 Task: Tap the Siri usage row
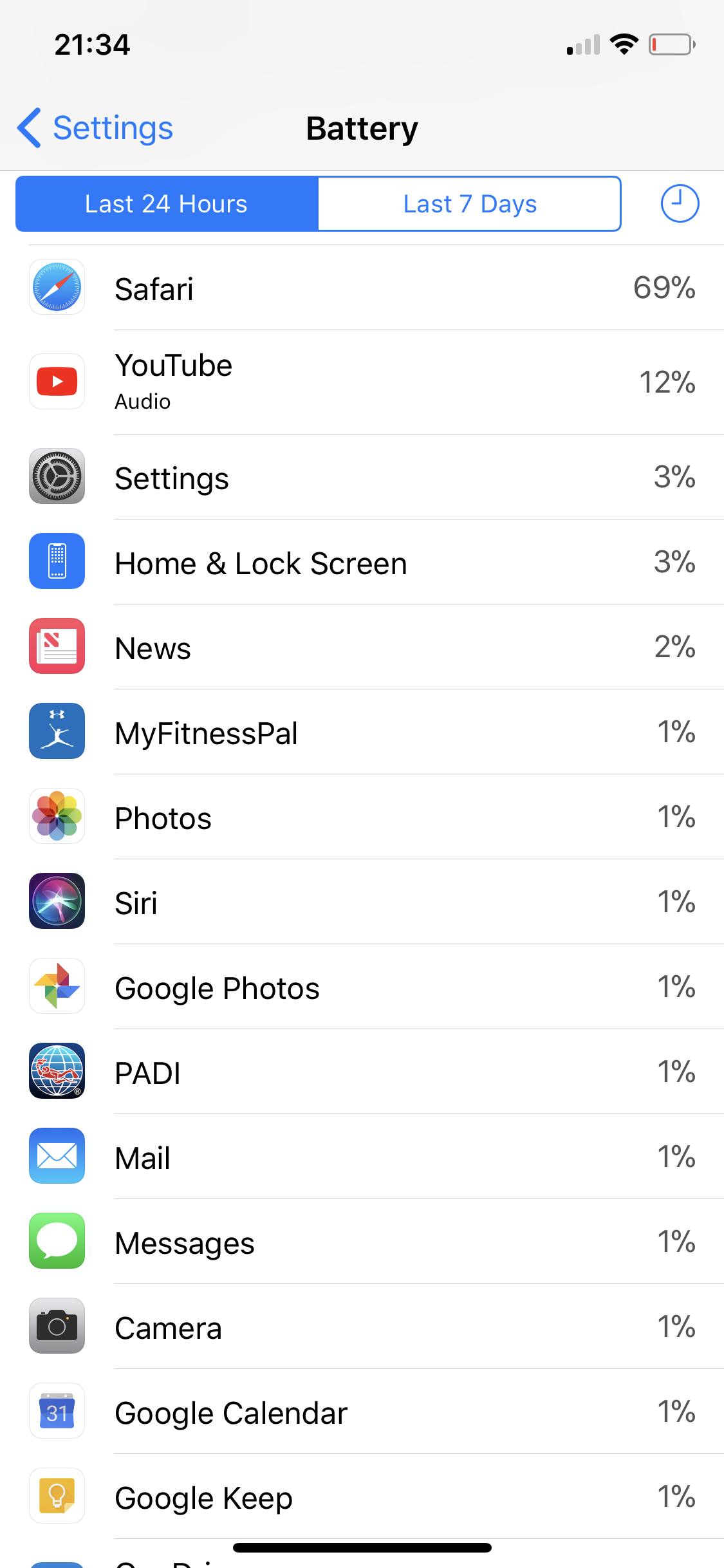[x=362, y=902]
